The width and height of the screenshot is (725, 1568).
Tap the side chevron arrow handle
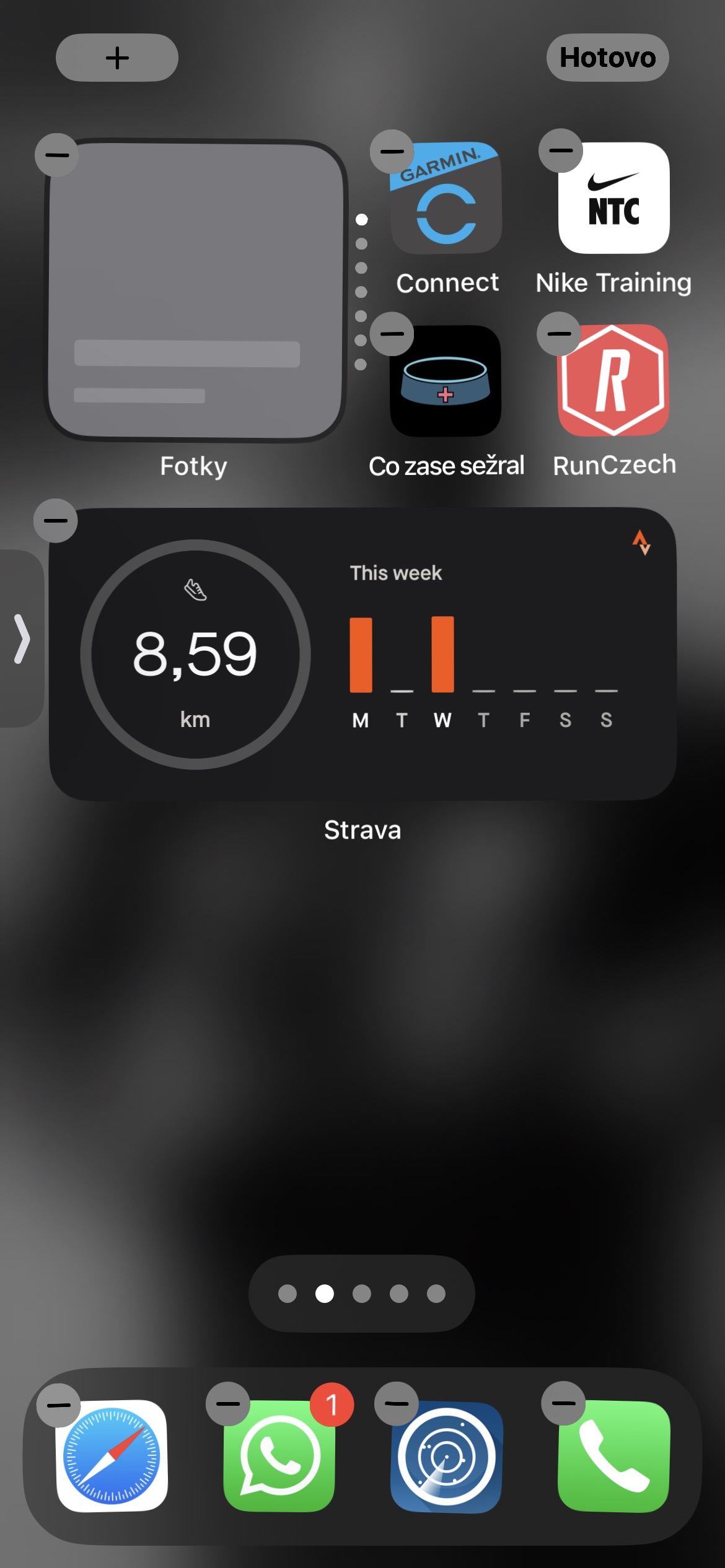[x=22, y=638]
